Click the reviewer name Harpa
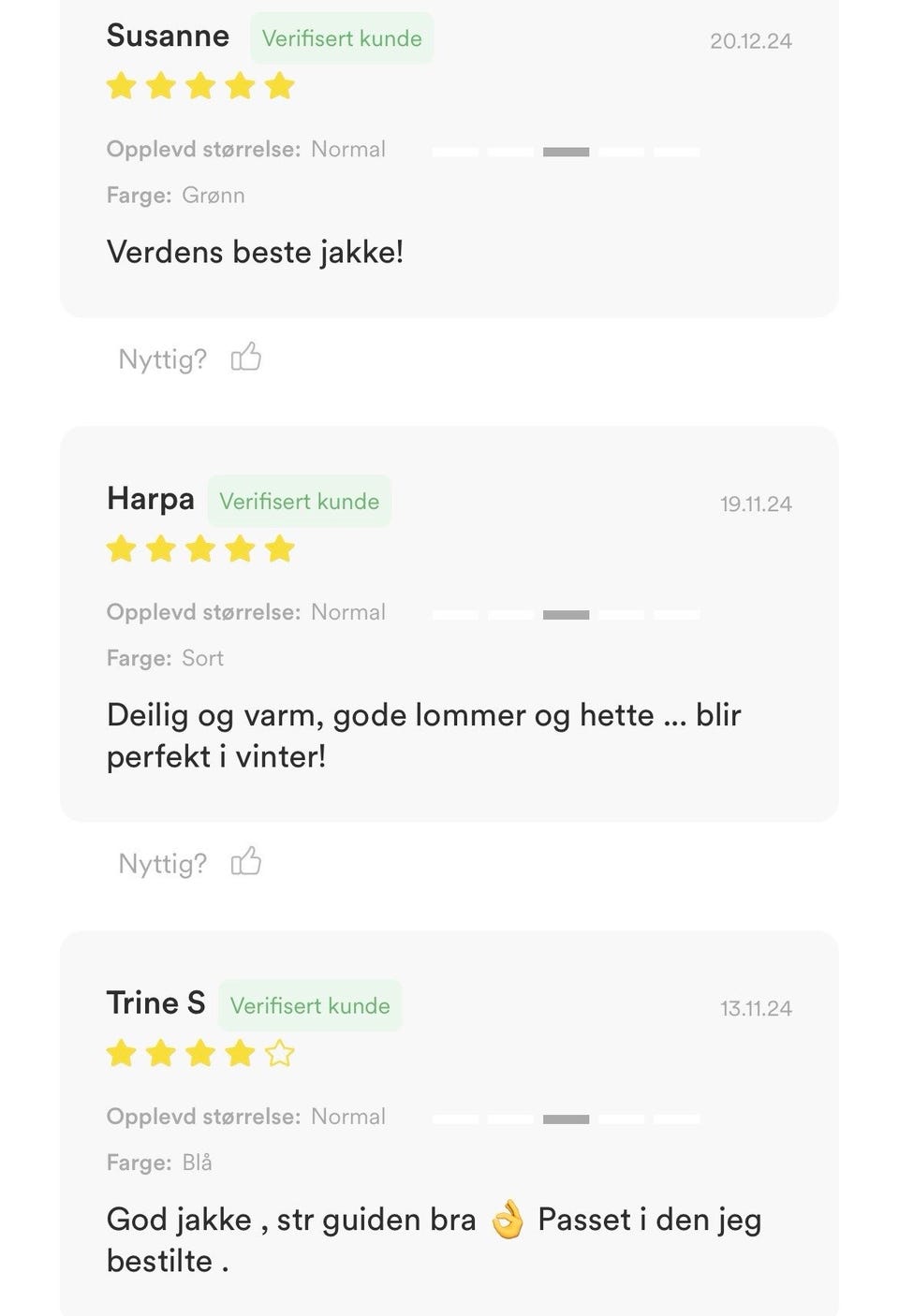Screen dimensions: 899x1316 pyautogui.click(x=150, y=499)
